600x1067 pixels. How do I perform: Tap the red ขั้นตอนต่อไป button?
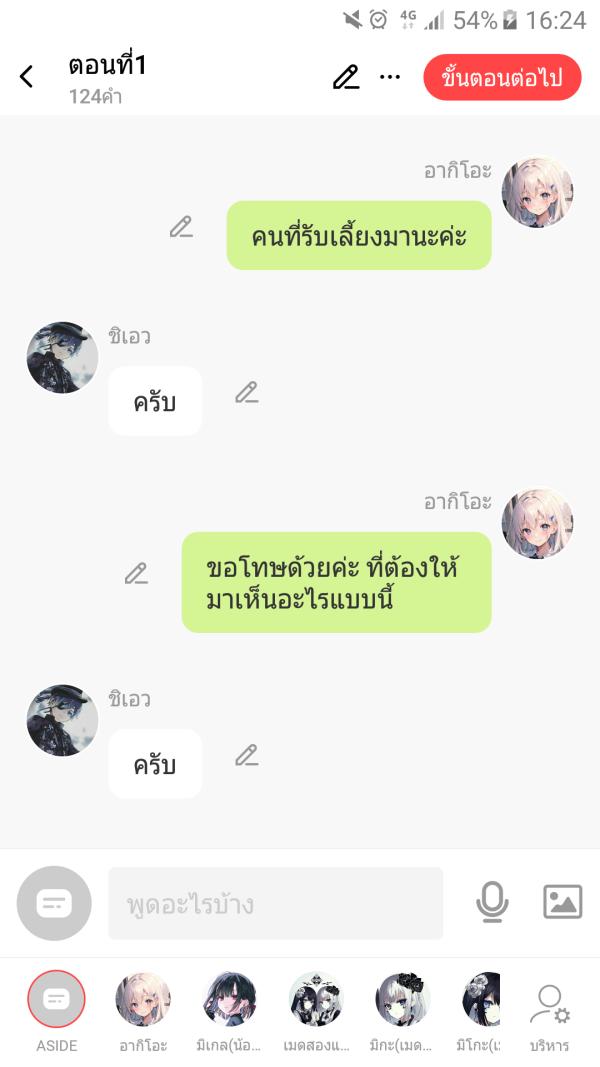click(x=502, y=77)
